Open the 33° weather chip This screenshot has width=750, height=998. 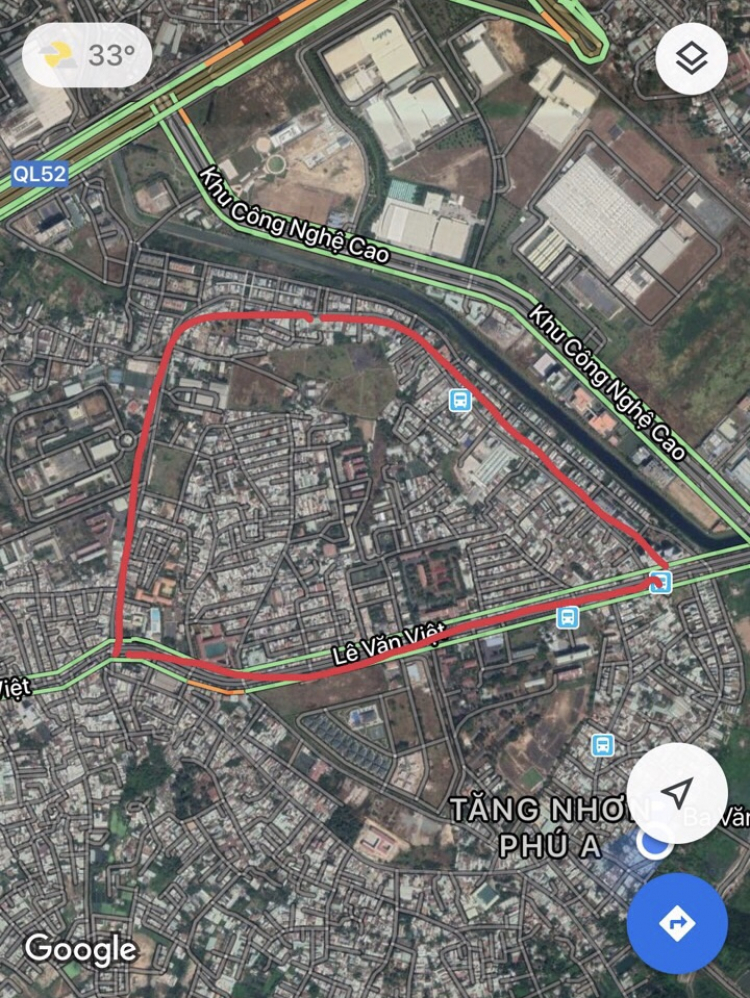(87, 54)
